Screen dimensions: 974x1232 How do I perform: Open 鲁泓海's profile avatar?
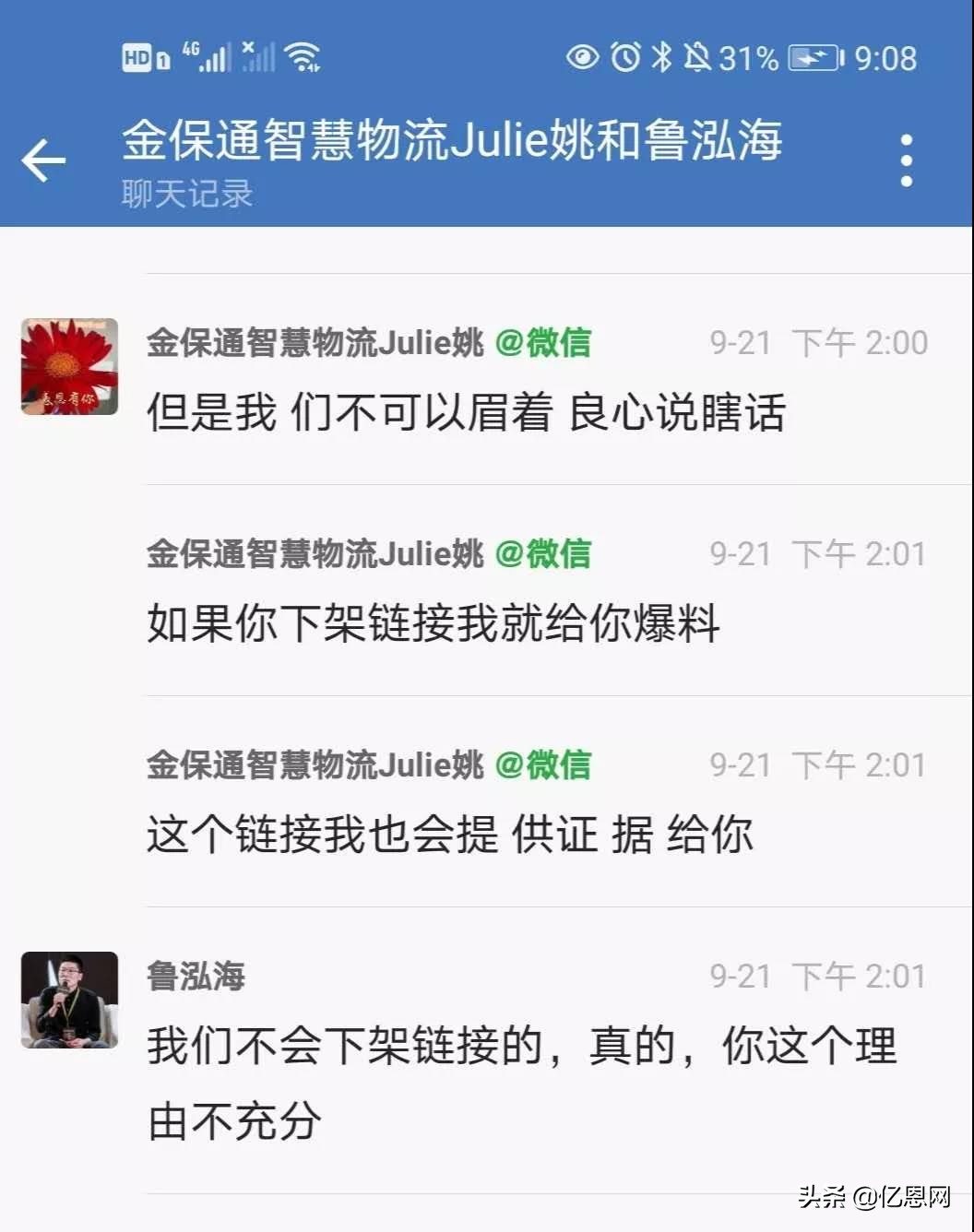[68, 1001]
